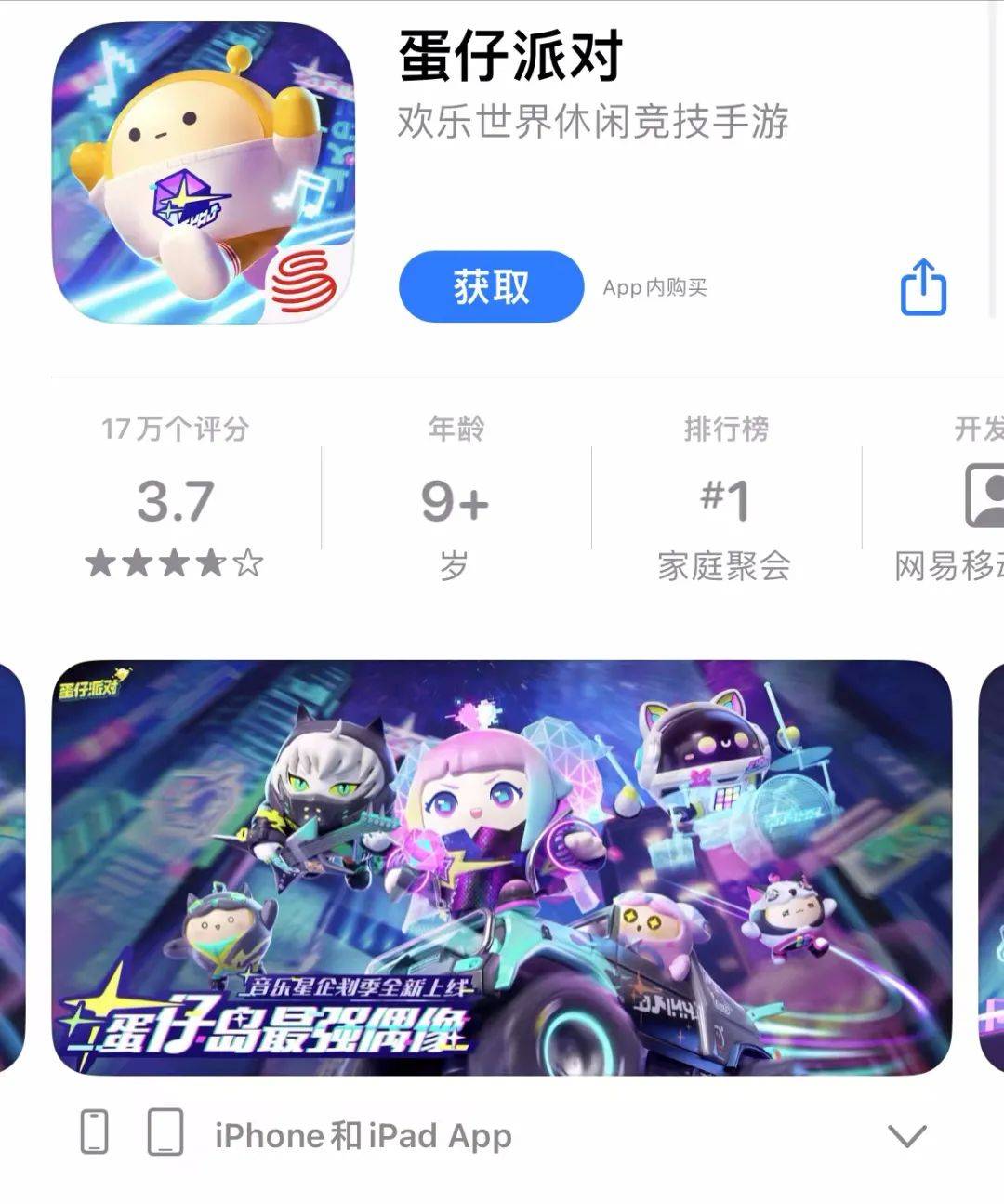This screenshot has width=1004, height=1204.
Task: Expand the iPhone和iPad App compatibility row
Action: click(906, 1135)
